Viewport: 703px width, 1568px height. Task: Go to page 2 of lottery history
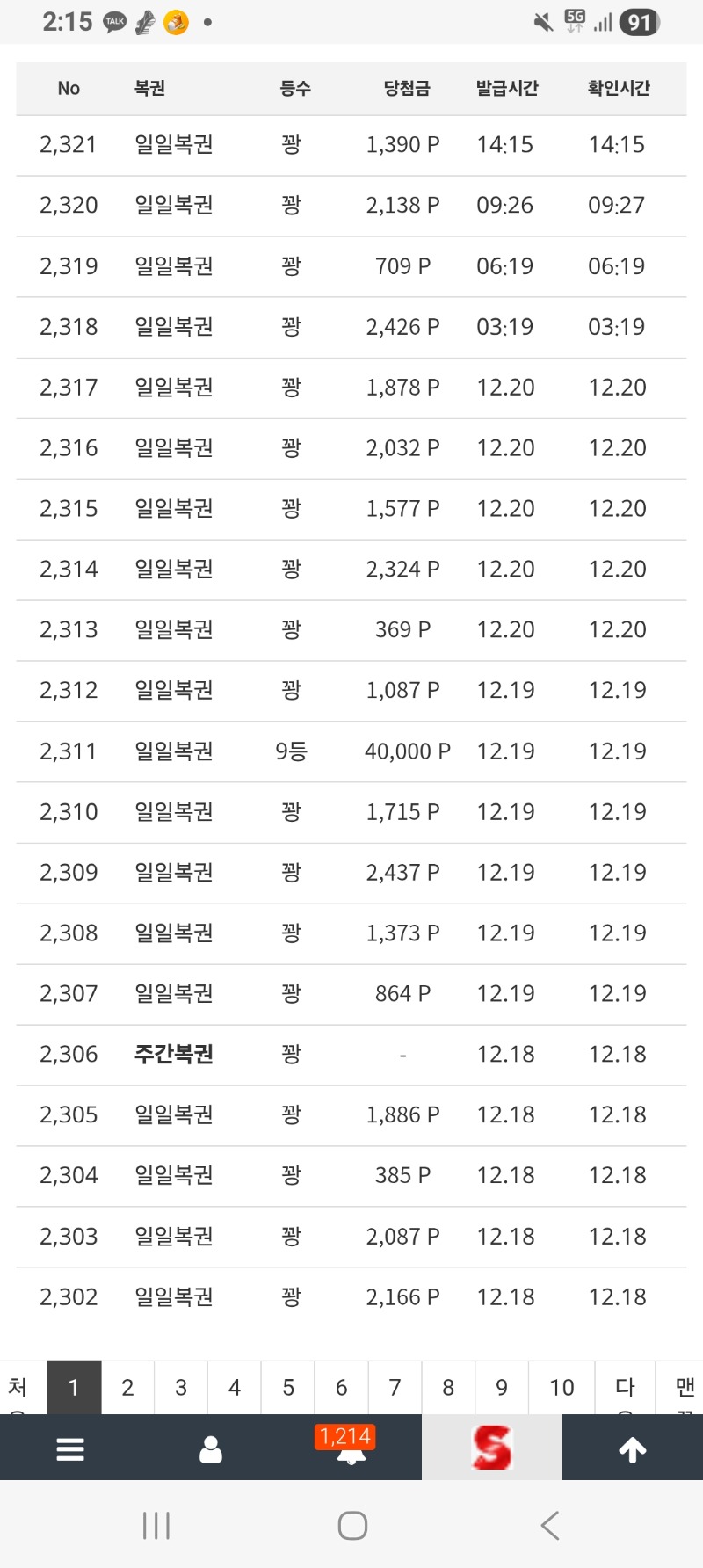coord(127,1388)
